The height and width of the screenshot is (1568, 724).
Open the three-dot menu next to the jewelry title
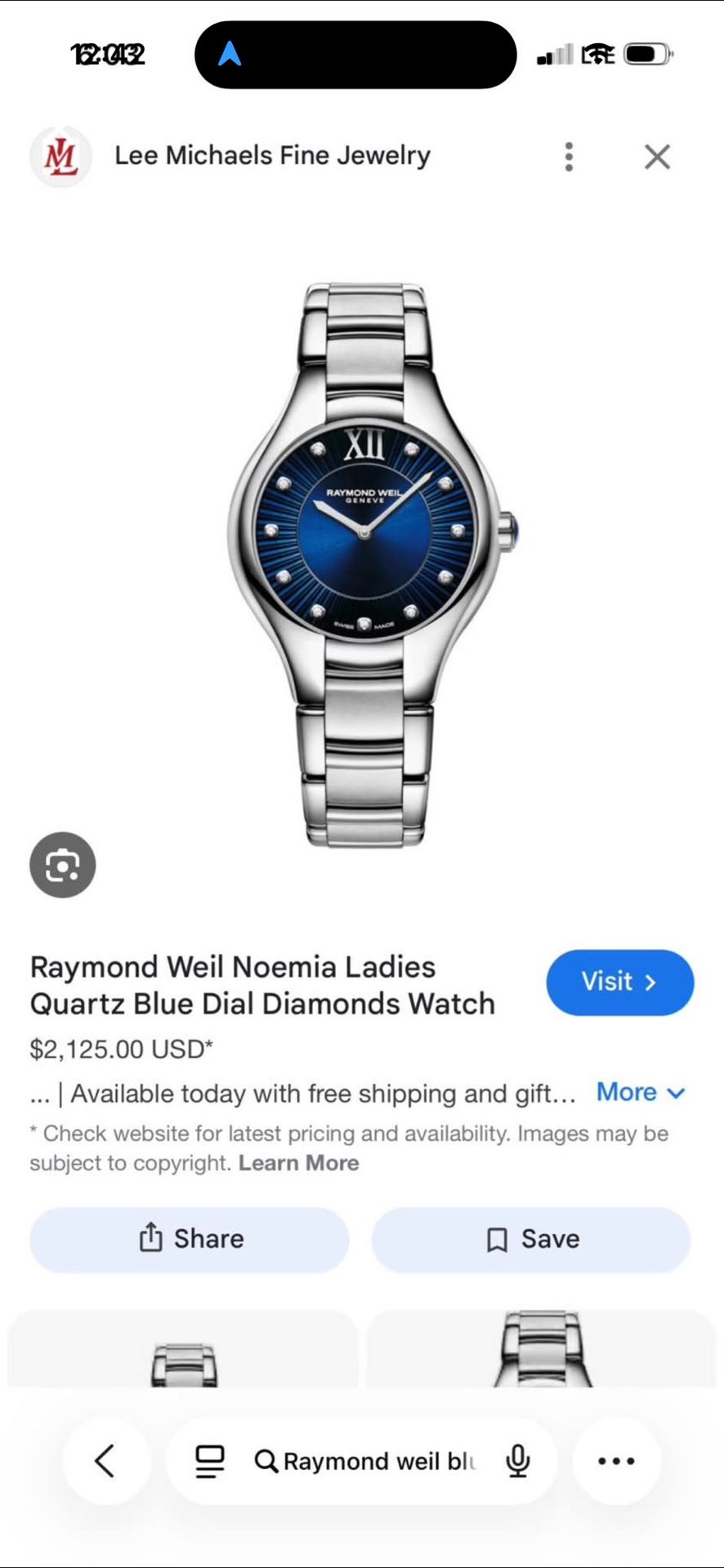[568, 157]
